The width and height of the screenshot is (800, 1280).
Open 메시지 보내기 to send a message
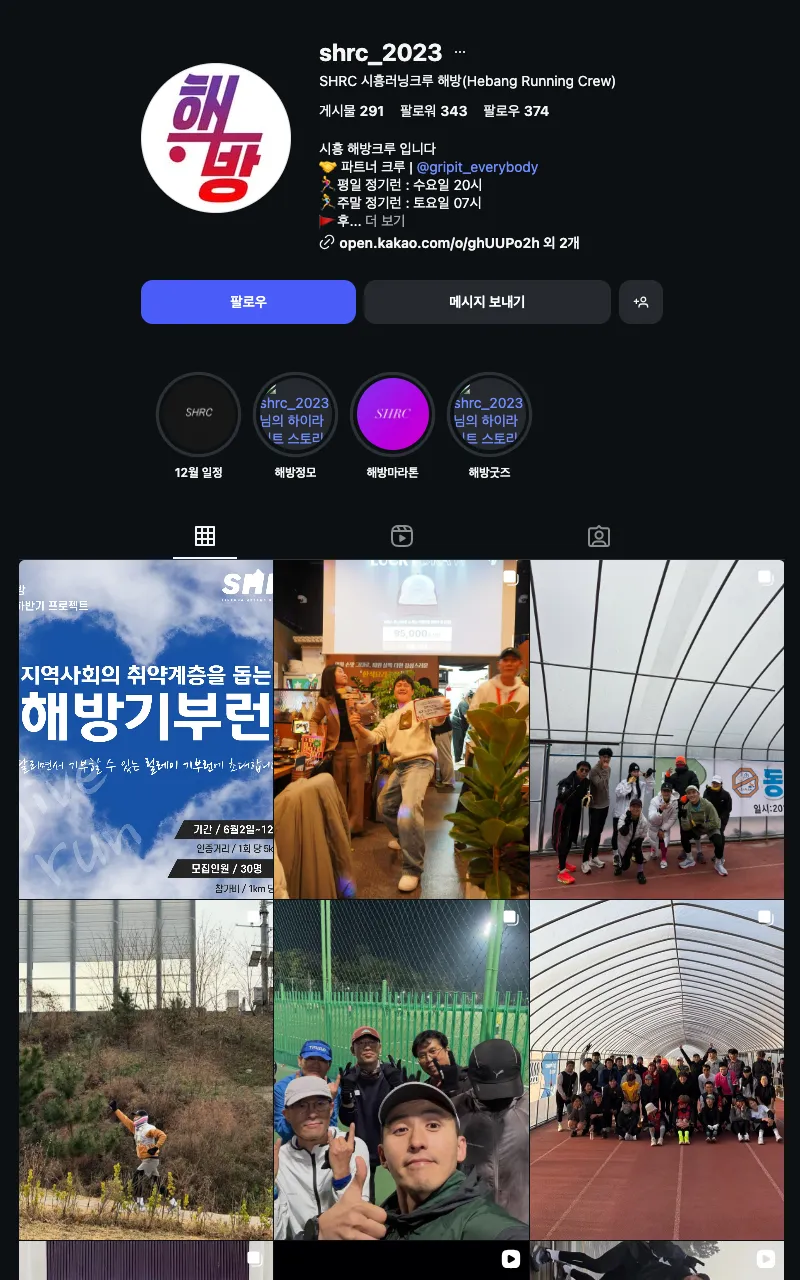487,302
